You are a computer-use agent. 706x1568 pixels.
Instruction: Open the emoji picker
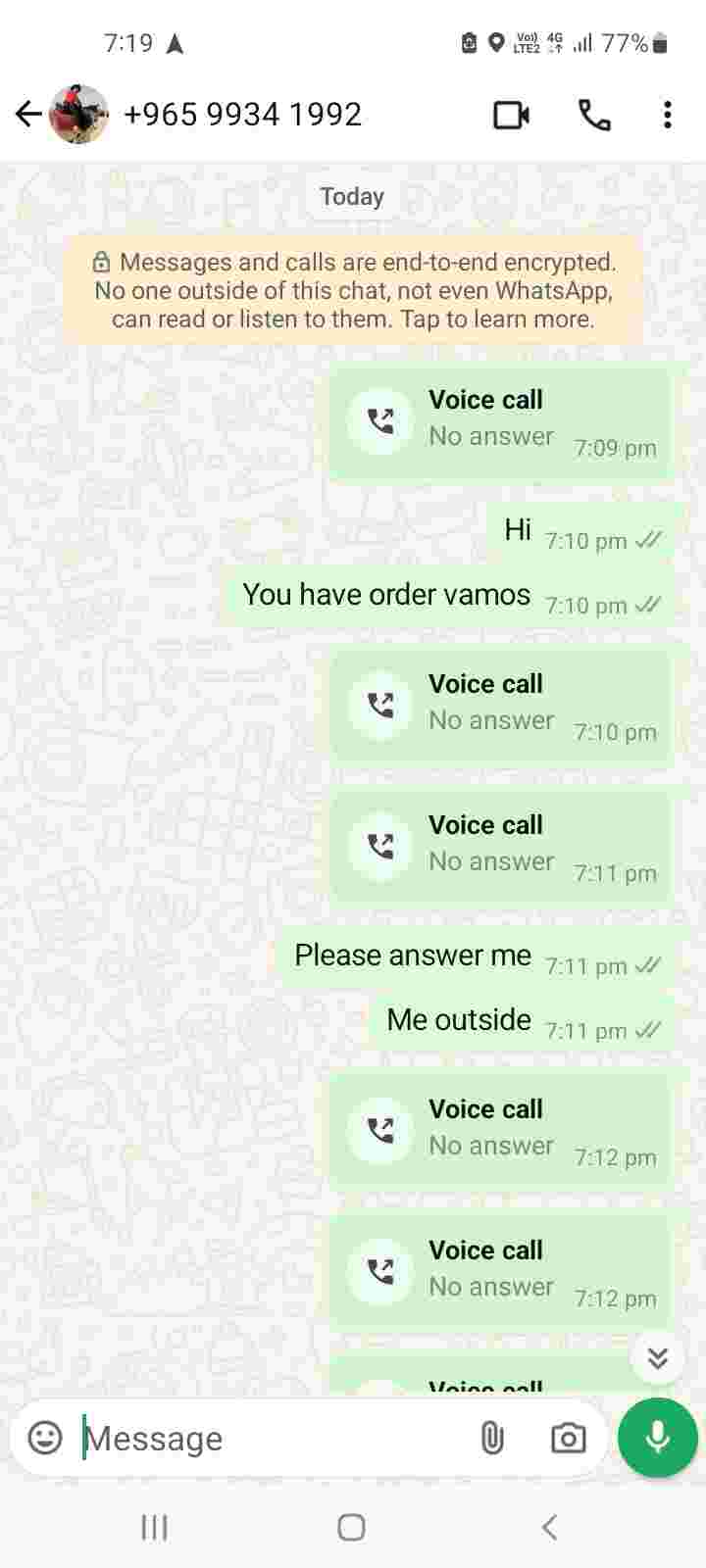(x=45, y=1438)
